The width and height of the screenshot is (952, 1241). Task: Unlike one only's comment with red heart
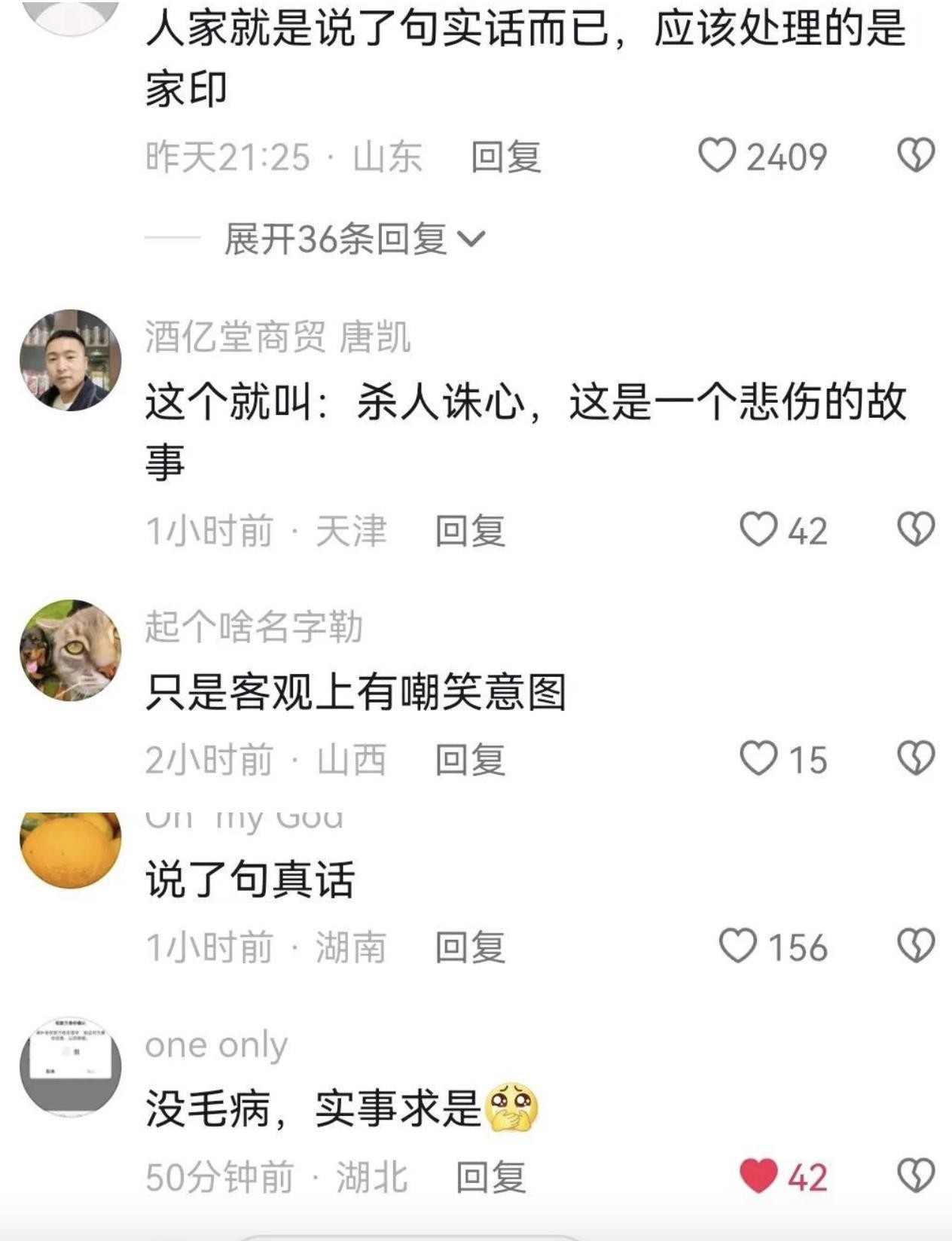click(758, 1176)
